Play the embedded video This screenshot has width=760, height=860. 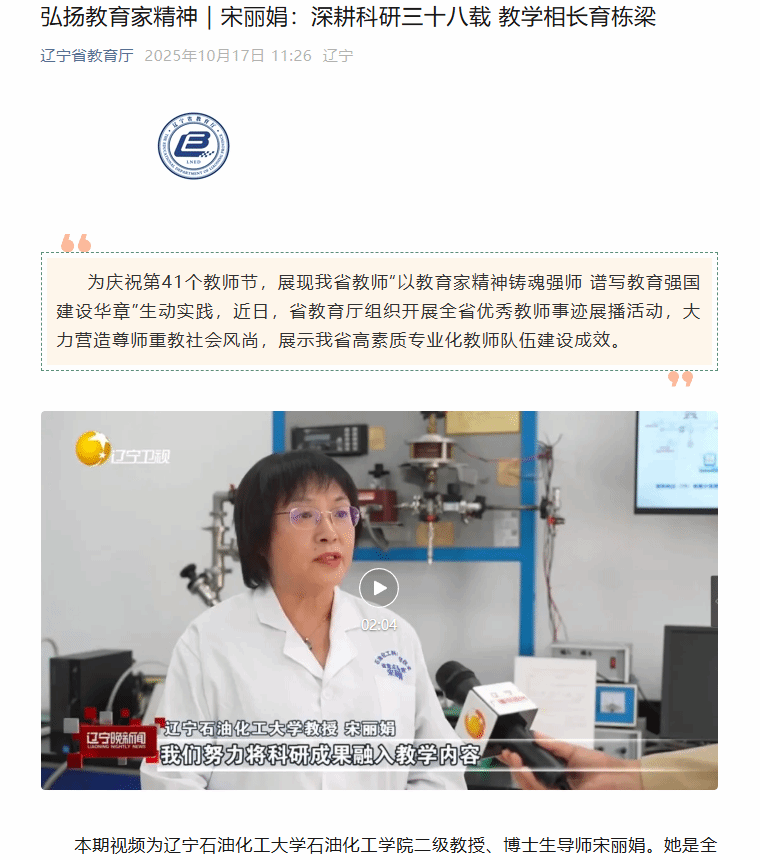click(x=379, y=588)
